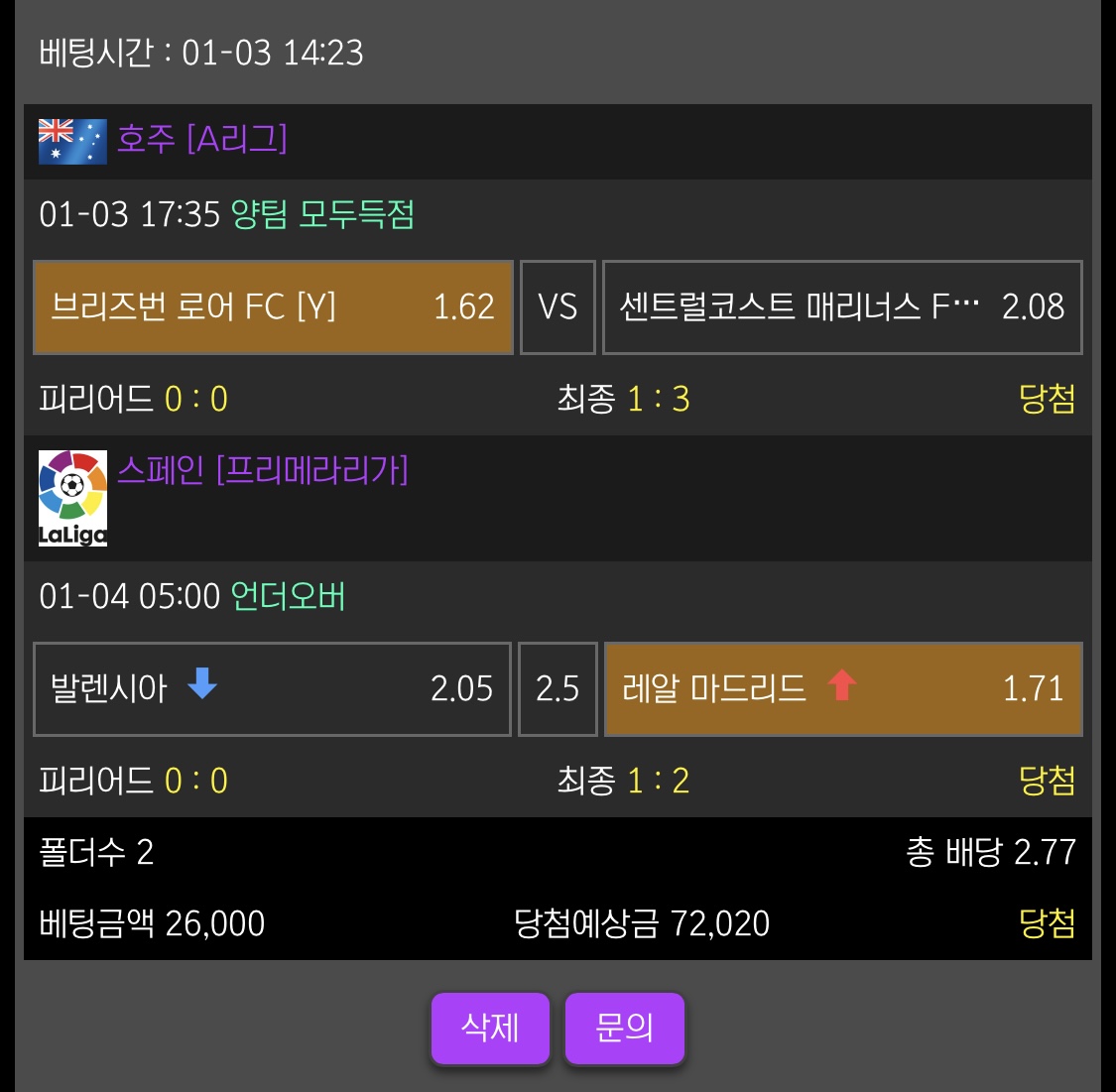The height and width of the screenshot is (1092, 1116).
Task: Tap the 삭제 (delete) button
Action: coord(490,1028)
